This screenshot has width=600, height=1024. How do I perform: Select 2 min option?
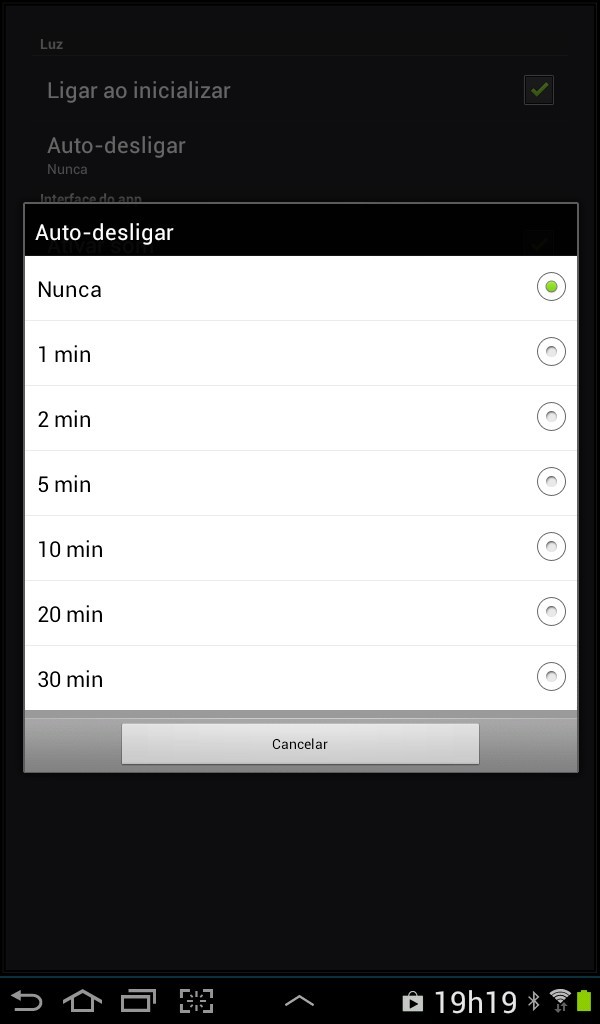[300, 419]
